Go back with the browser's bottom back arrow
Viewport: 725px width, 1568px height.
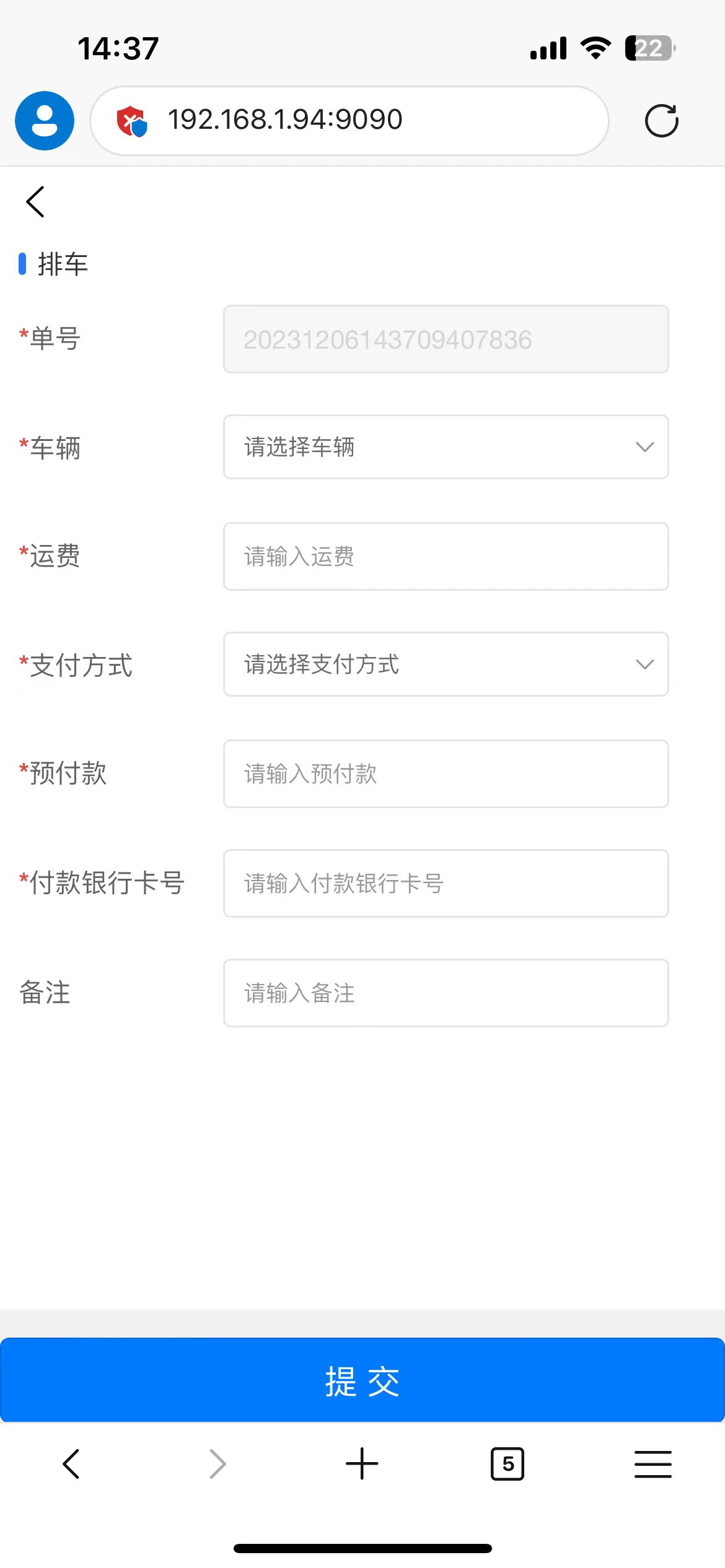[x=71, y=1464]
